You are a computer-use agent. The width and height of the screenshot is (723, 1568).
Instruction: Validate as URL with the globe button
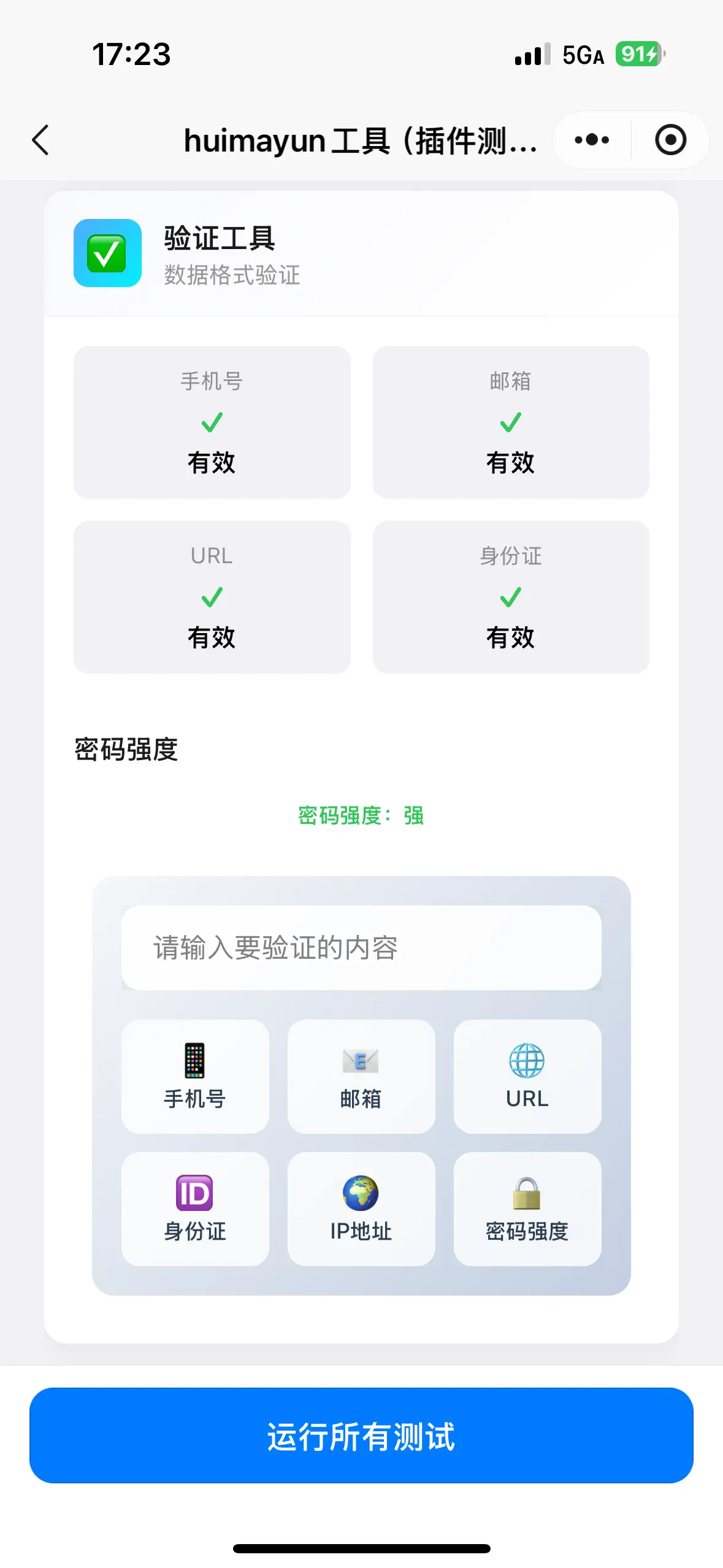tap(527, 1077)
